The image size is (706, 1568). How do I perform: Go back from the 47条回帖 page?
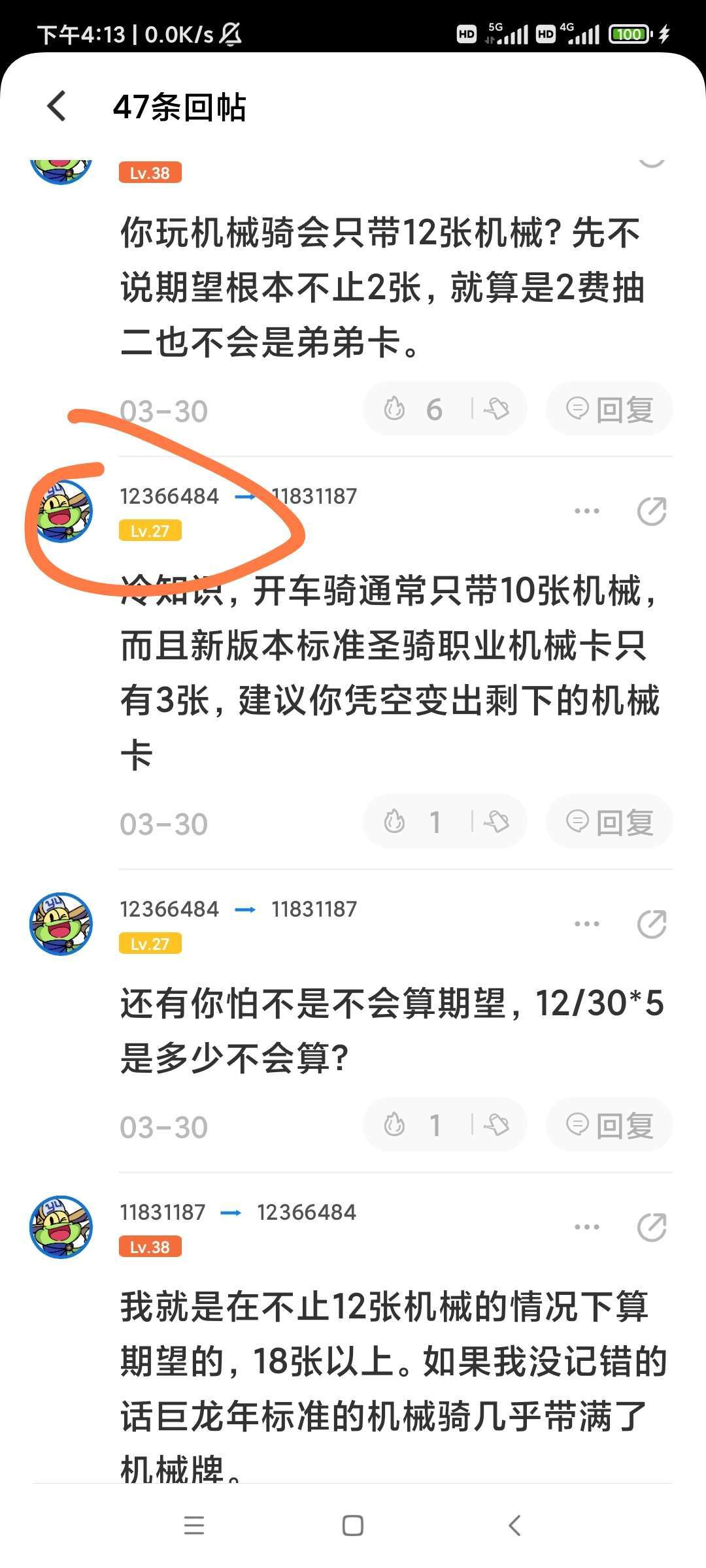click(x=58, y=106)
